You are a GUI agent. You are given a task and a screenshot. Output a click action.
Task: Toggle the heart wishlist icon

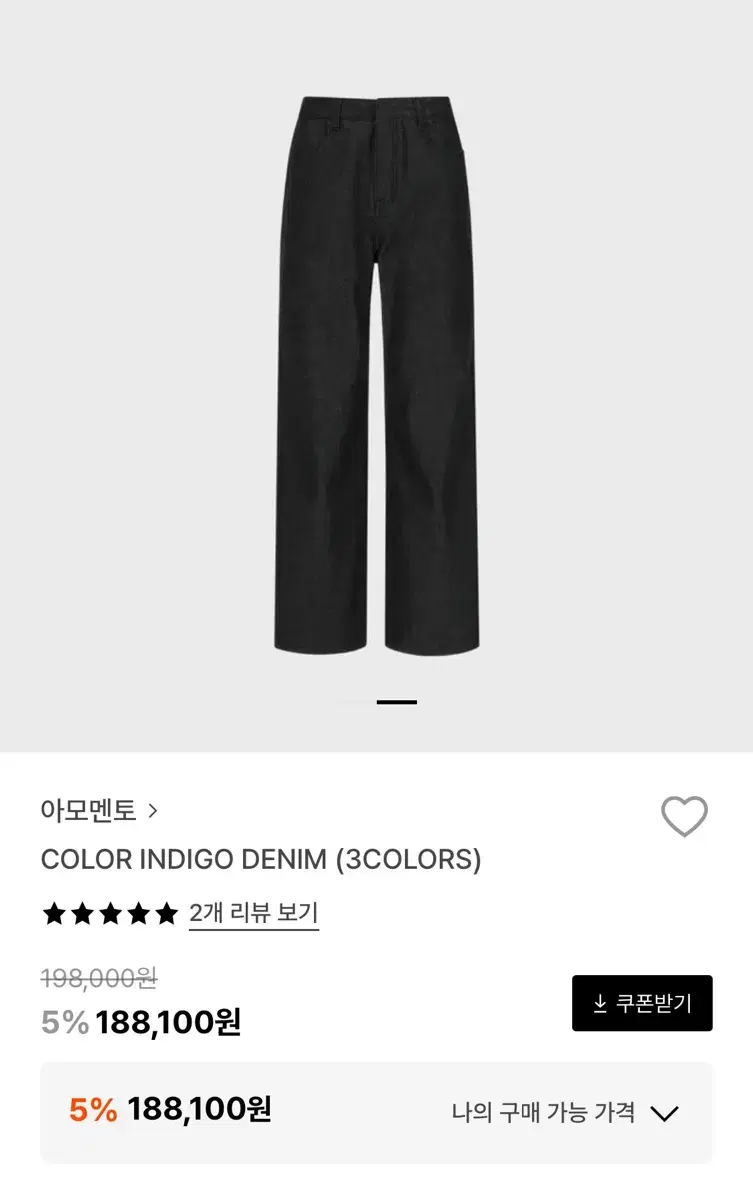click(x=683, y=816)
